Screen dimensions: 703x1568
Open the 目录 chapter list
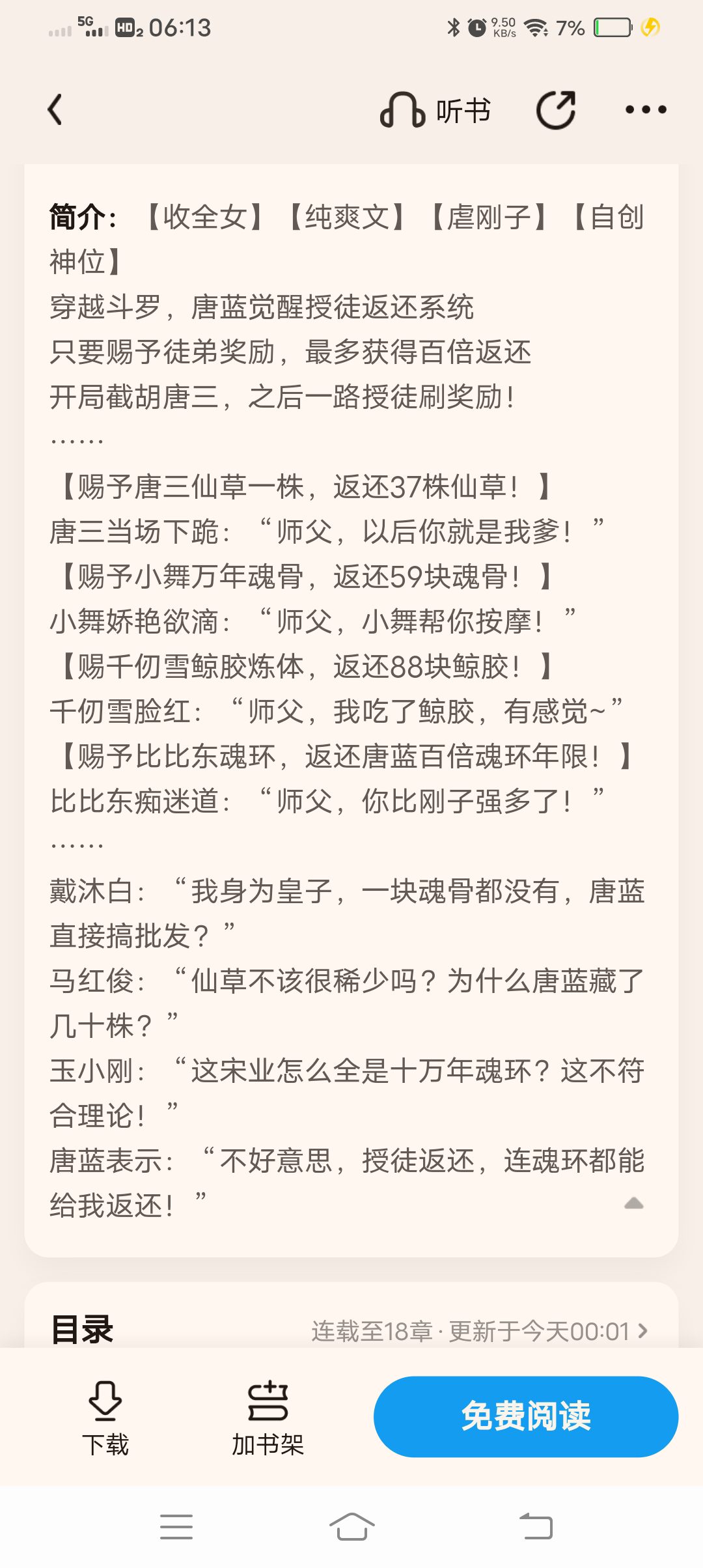point(479,1331)
